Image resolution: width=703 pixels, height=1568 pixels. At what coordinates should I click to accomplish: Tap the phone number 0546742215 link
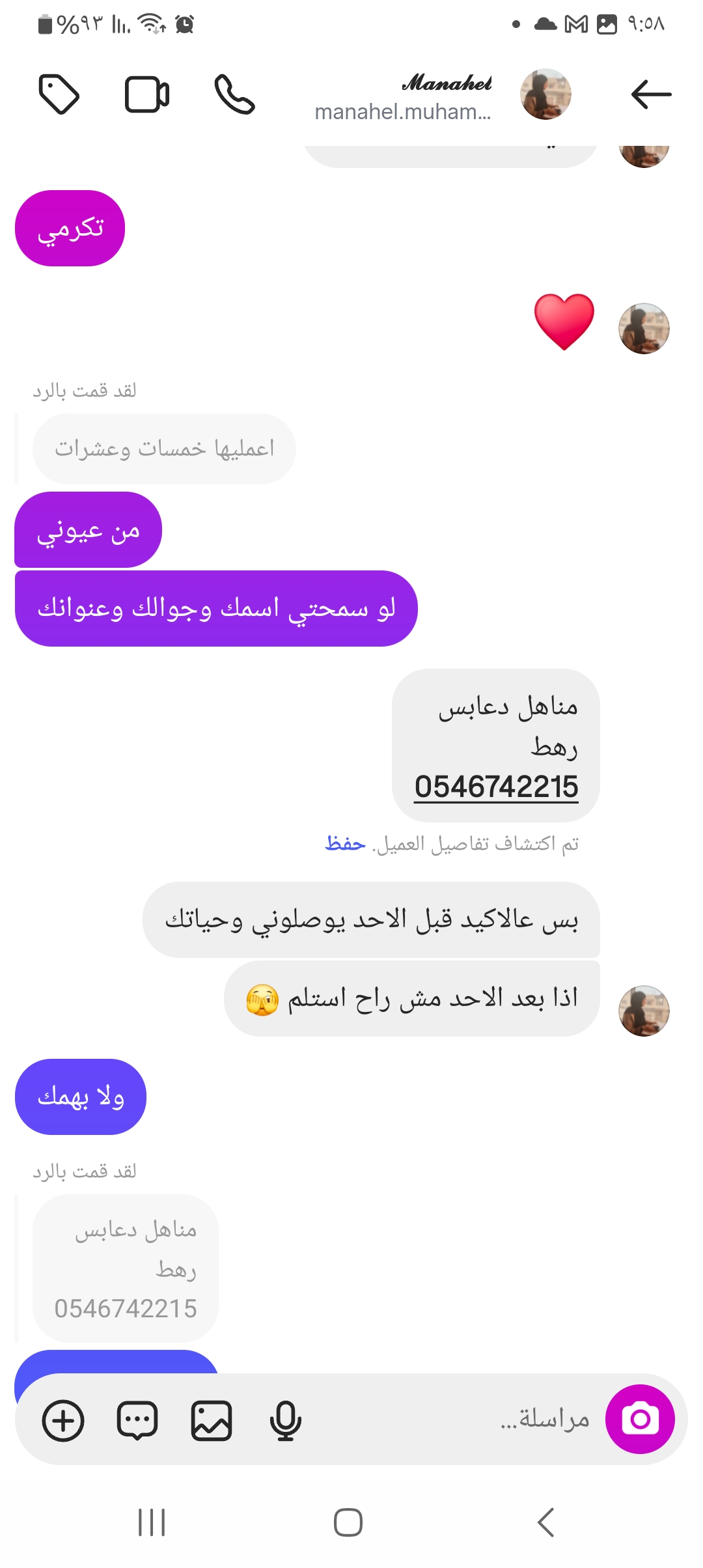[x=496, y=787]
